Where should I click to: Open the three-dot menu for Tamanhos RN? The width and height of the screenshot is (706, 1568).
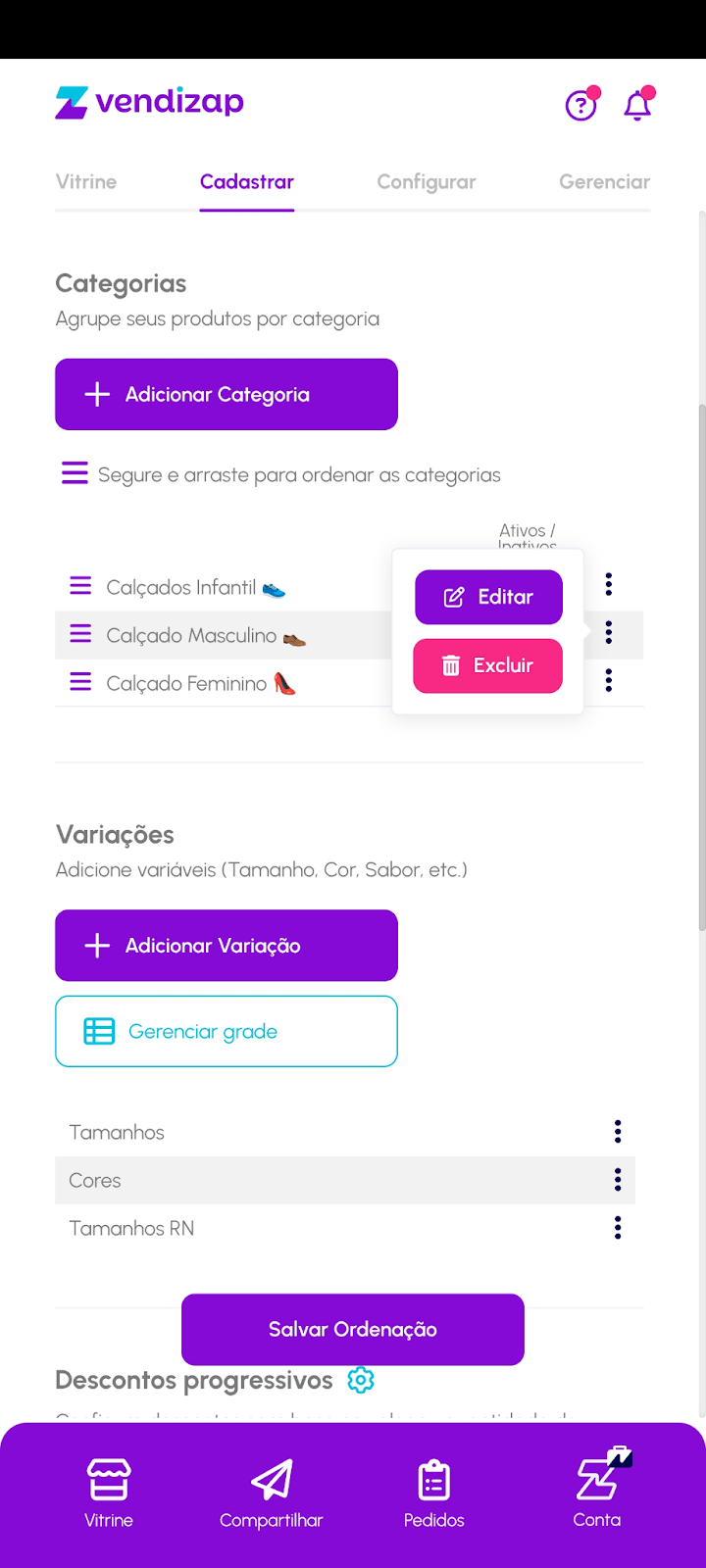point(618,1228)
